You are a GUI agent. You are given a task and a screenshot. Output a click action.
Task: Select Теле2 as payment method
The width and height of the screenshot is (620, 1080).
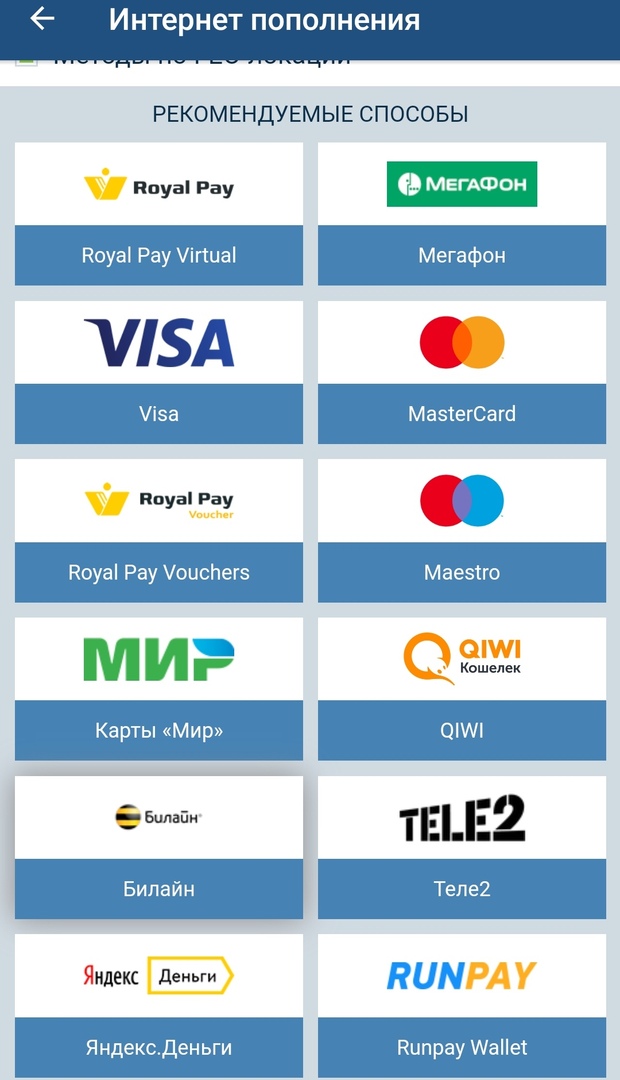point(462,848)
